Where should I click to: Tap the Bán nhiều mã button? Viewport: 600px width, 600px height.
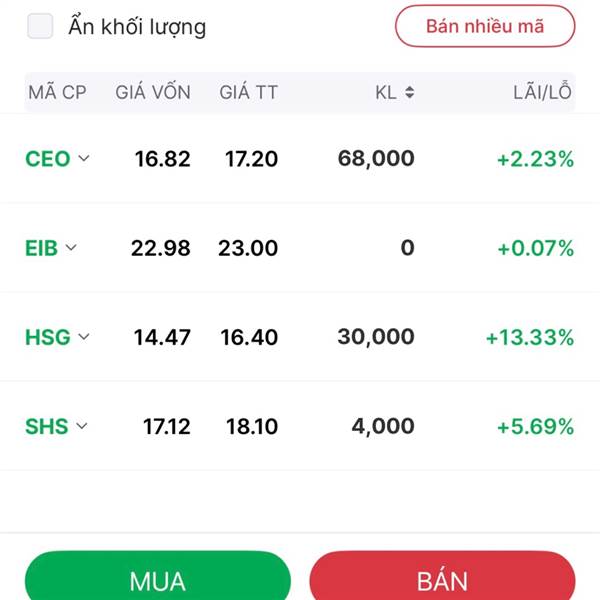click(485, 26)
